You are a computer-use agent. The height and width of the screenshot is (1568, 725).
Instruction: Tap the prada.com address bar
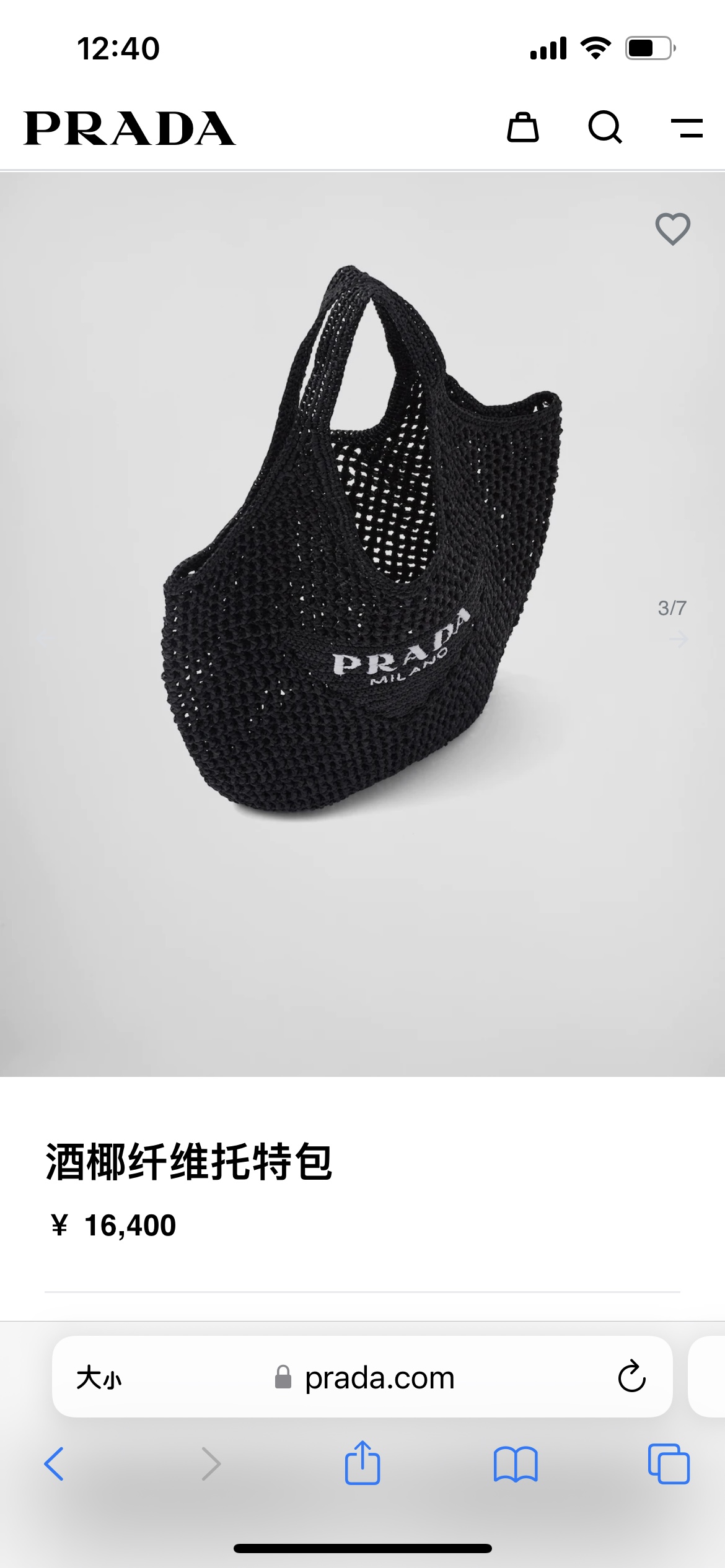[378, 1378]
